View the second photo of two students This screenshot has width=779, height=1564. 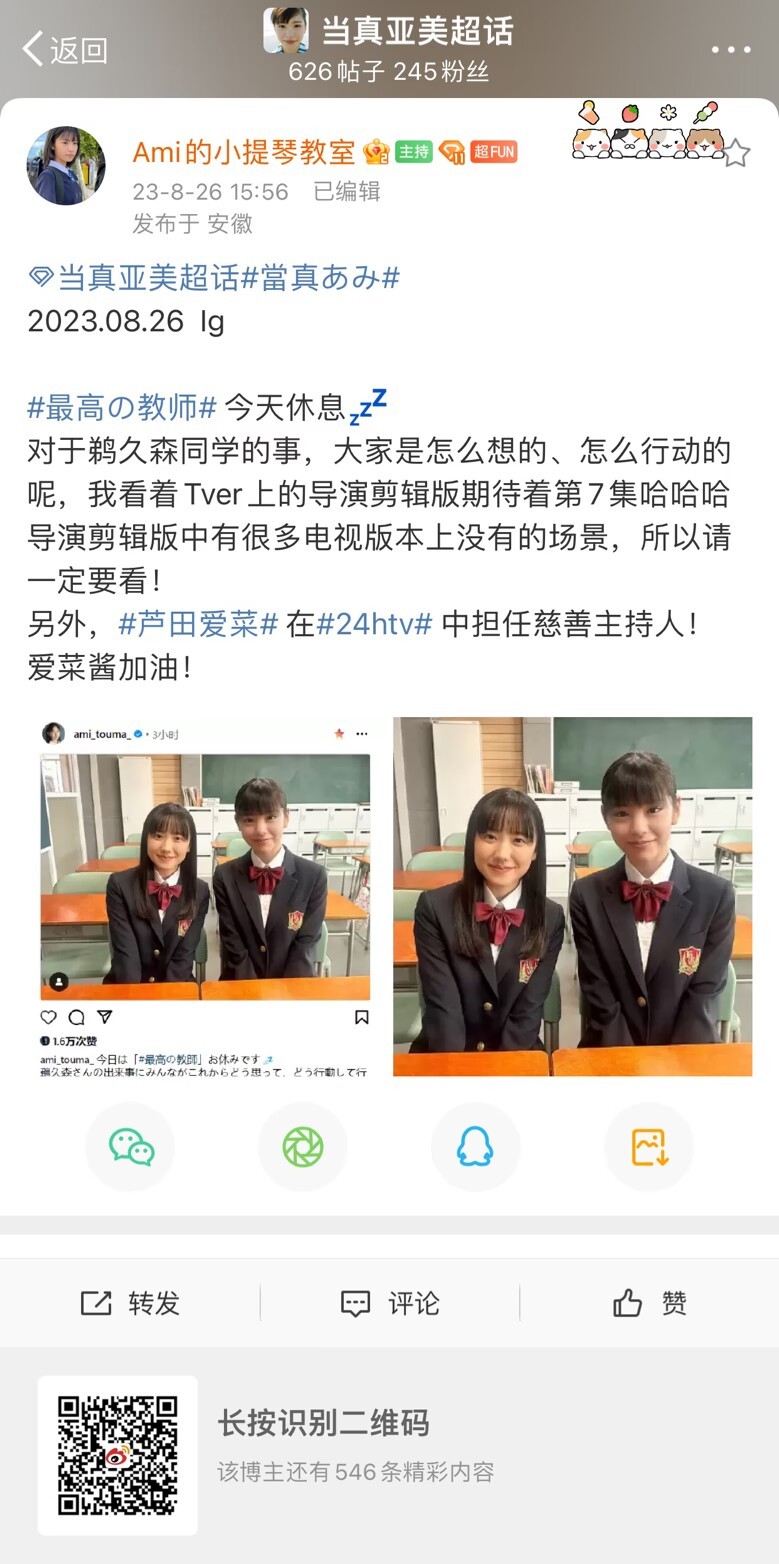point(572,897)
